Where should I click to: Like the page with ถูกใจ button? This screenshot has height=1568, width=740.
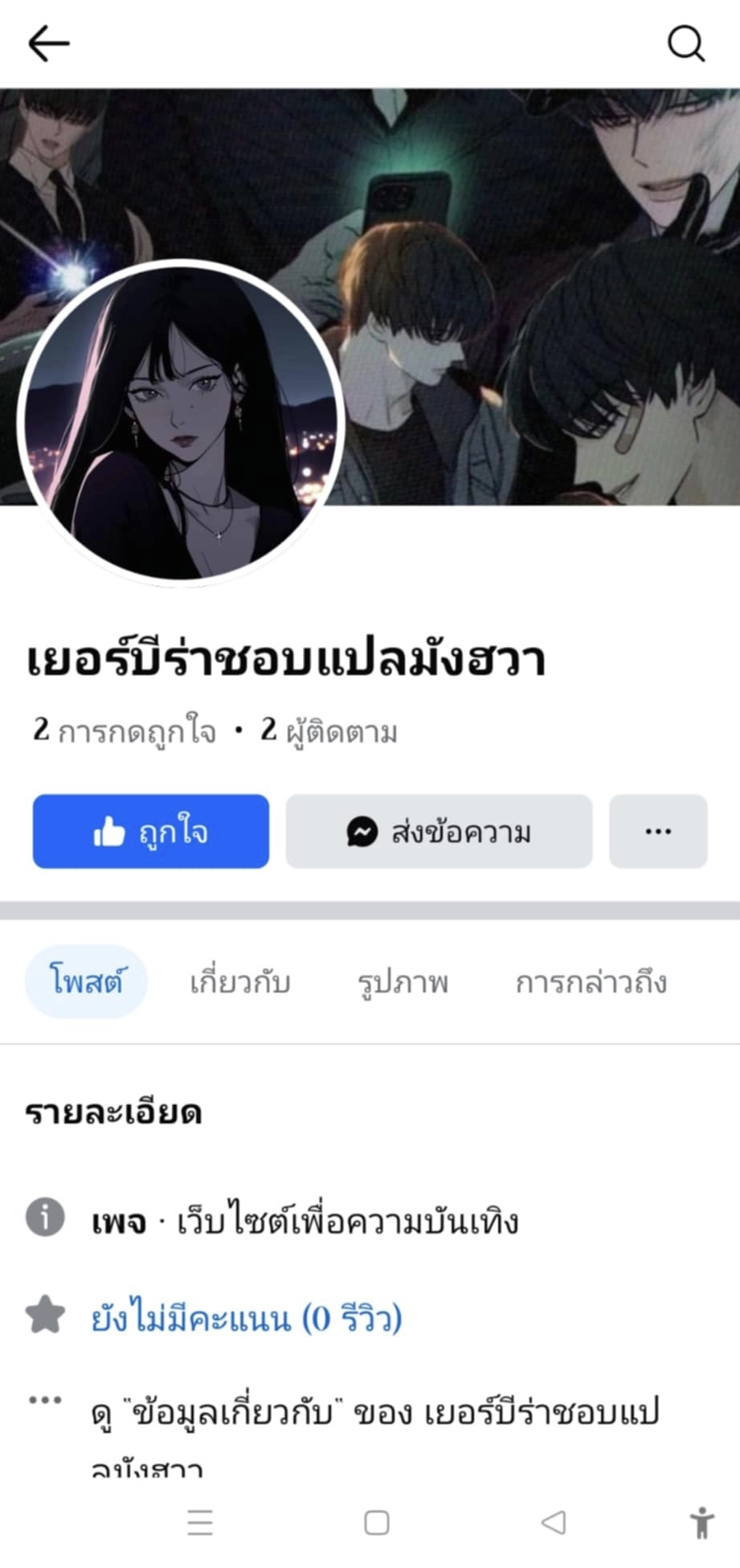tap(151, 831)
